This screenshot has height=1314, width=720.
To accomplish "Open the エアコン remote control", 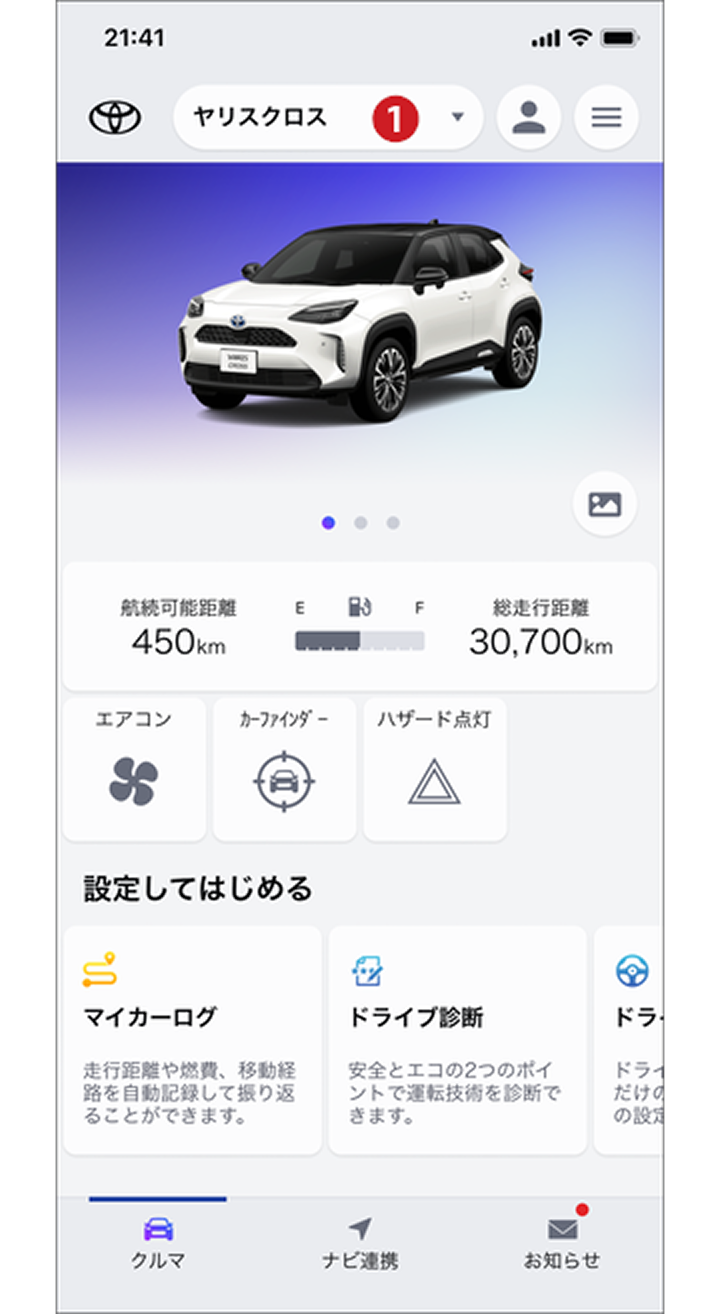I will (x=134, y=769).
